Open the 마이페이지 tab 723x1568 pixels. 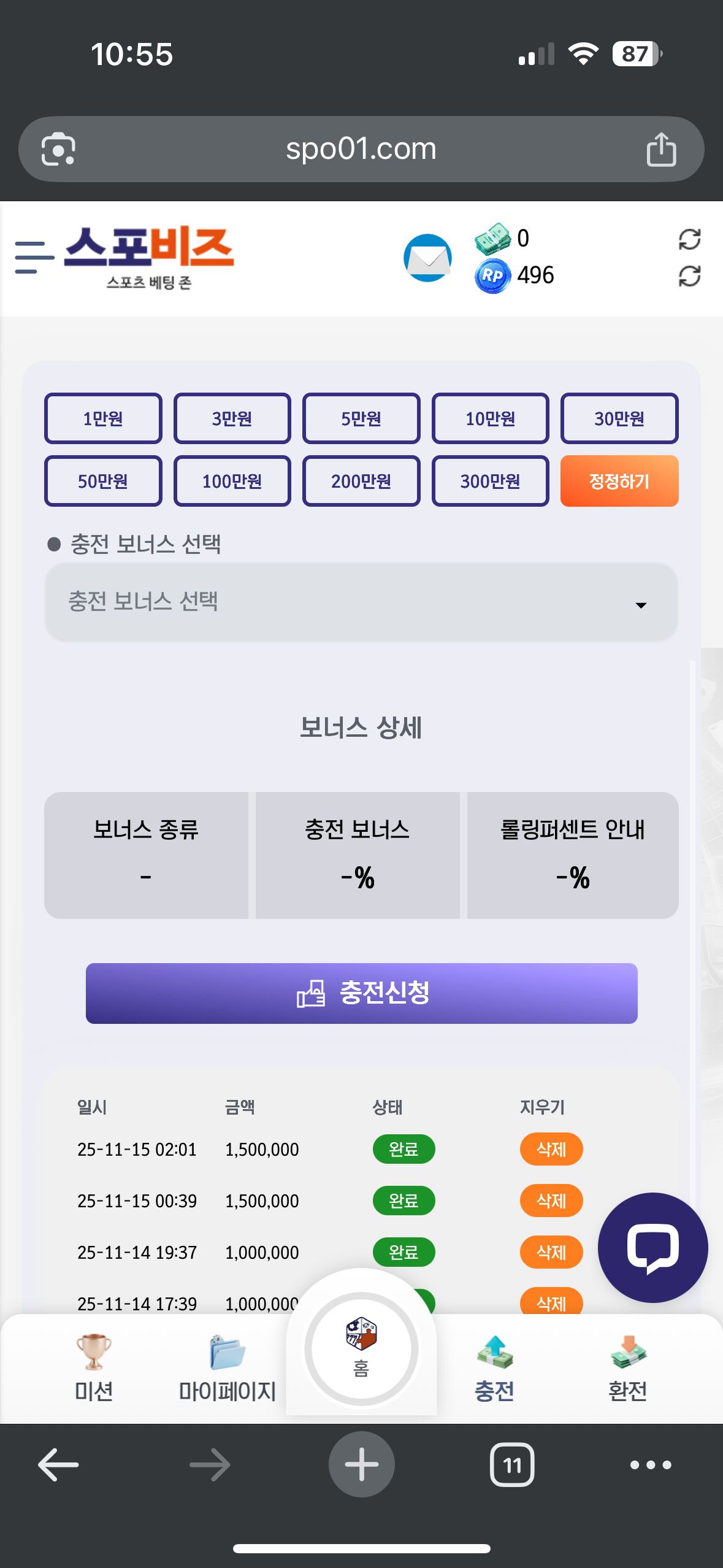(227, 1368)
